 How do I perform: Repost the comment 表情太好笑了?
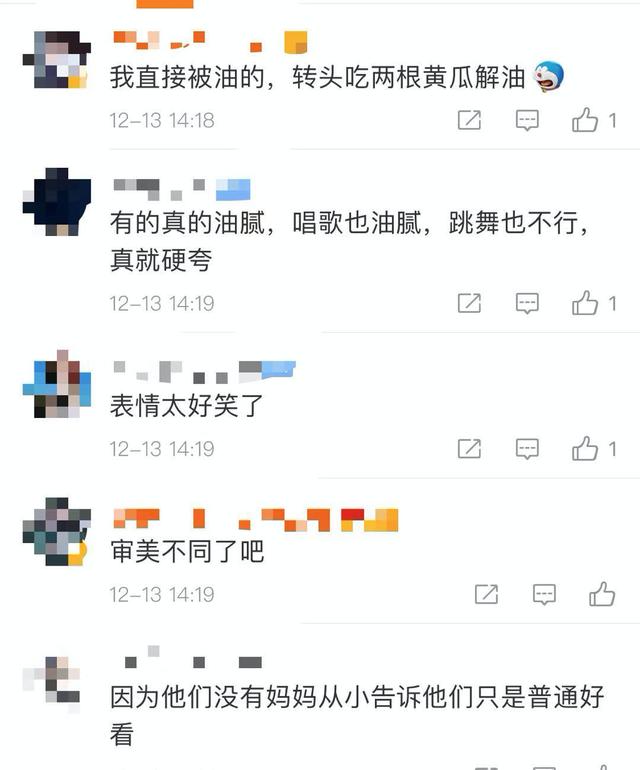[469, 449]
